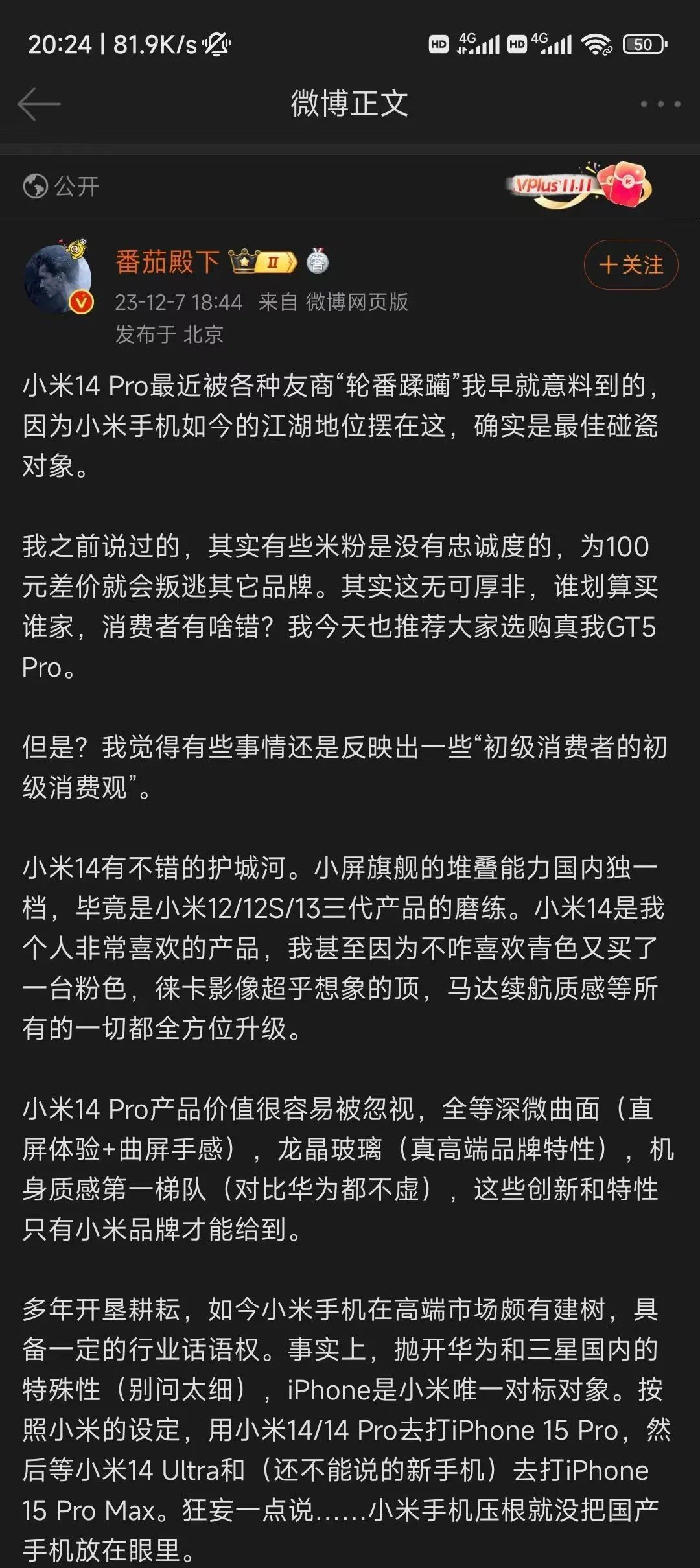Open the three-dot overflow menu
The image size is (700, 1568).
(x=660, y=104)
